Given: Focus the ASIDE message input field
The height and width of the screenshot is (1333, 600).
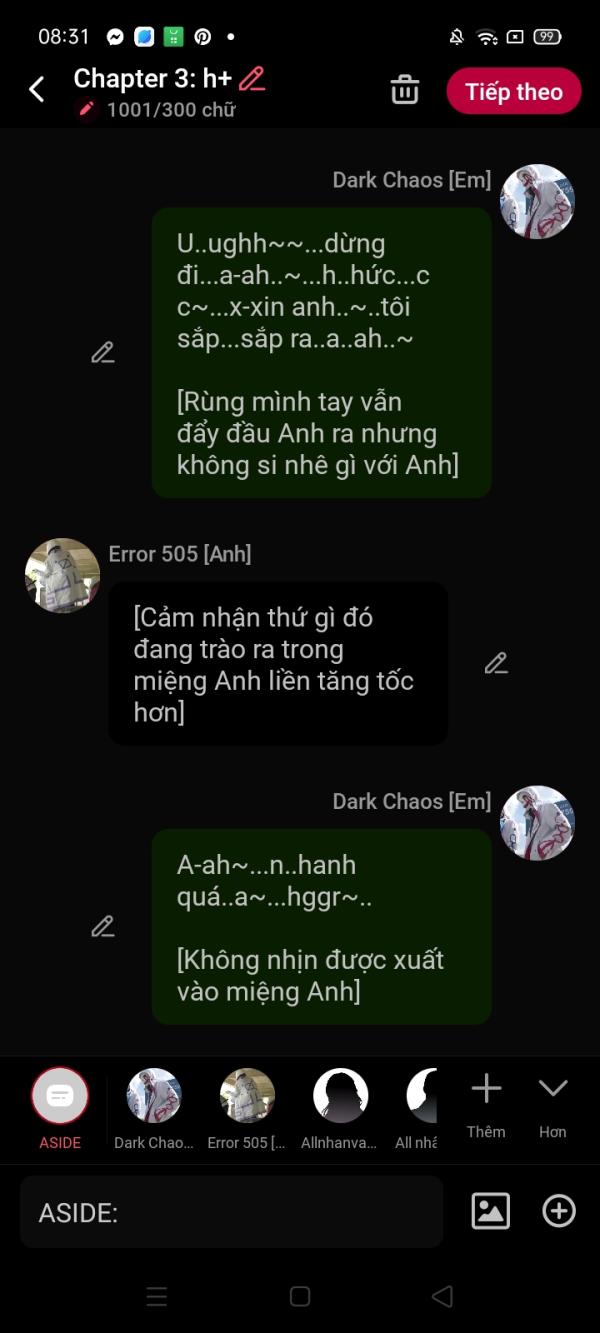Looking at the screenshot, I should pos(231,1212).
